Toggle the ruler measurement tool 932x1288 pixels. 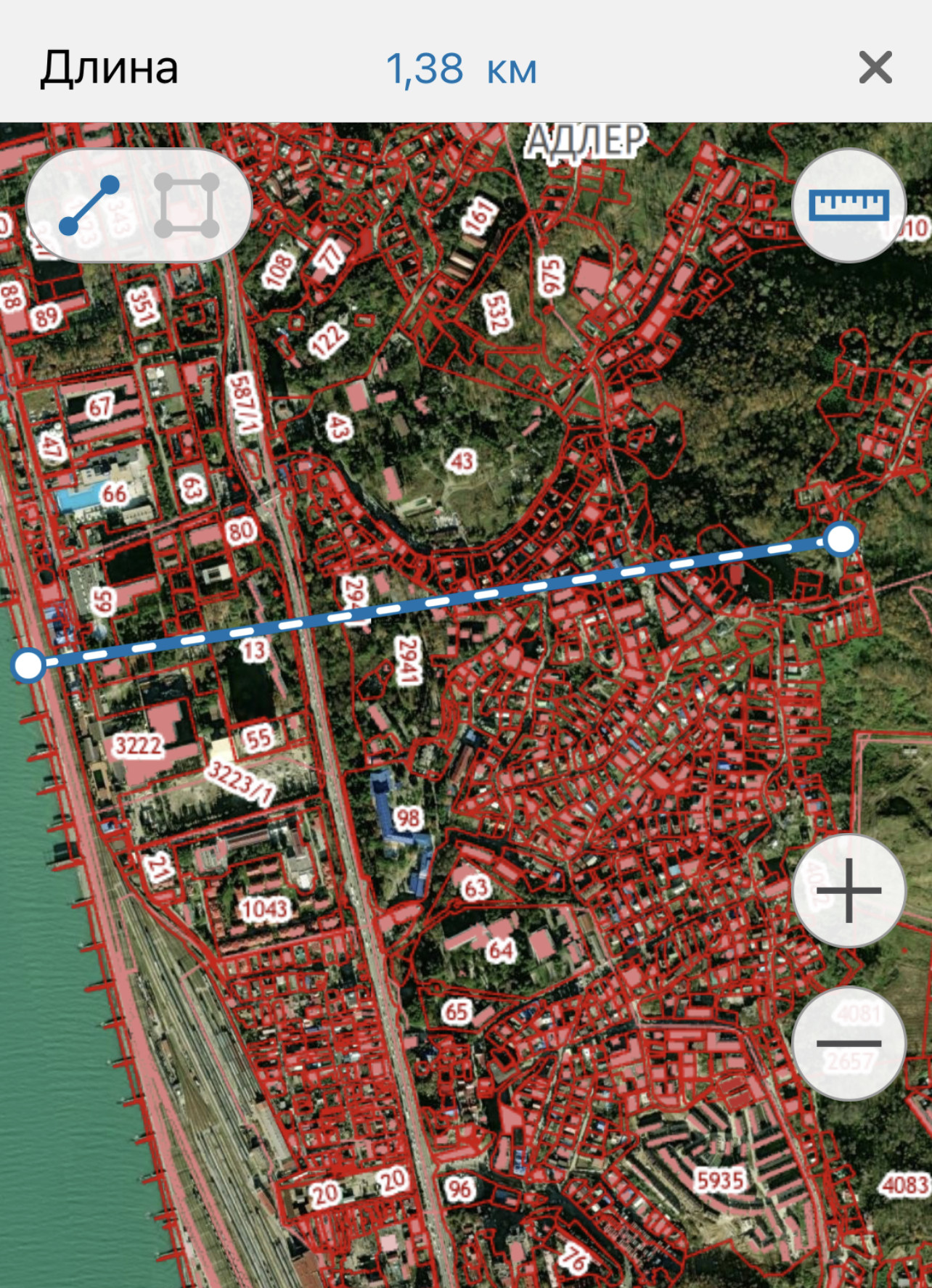pyautogui.click(x=849, y=205)
